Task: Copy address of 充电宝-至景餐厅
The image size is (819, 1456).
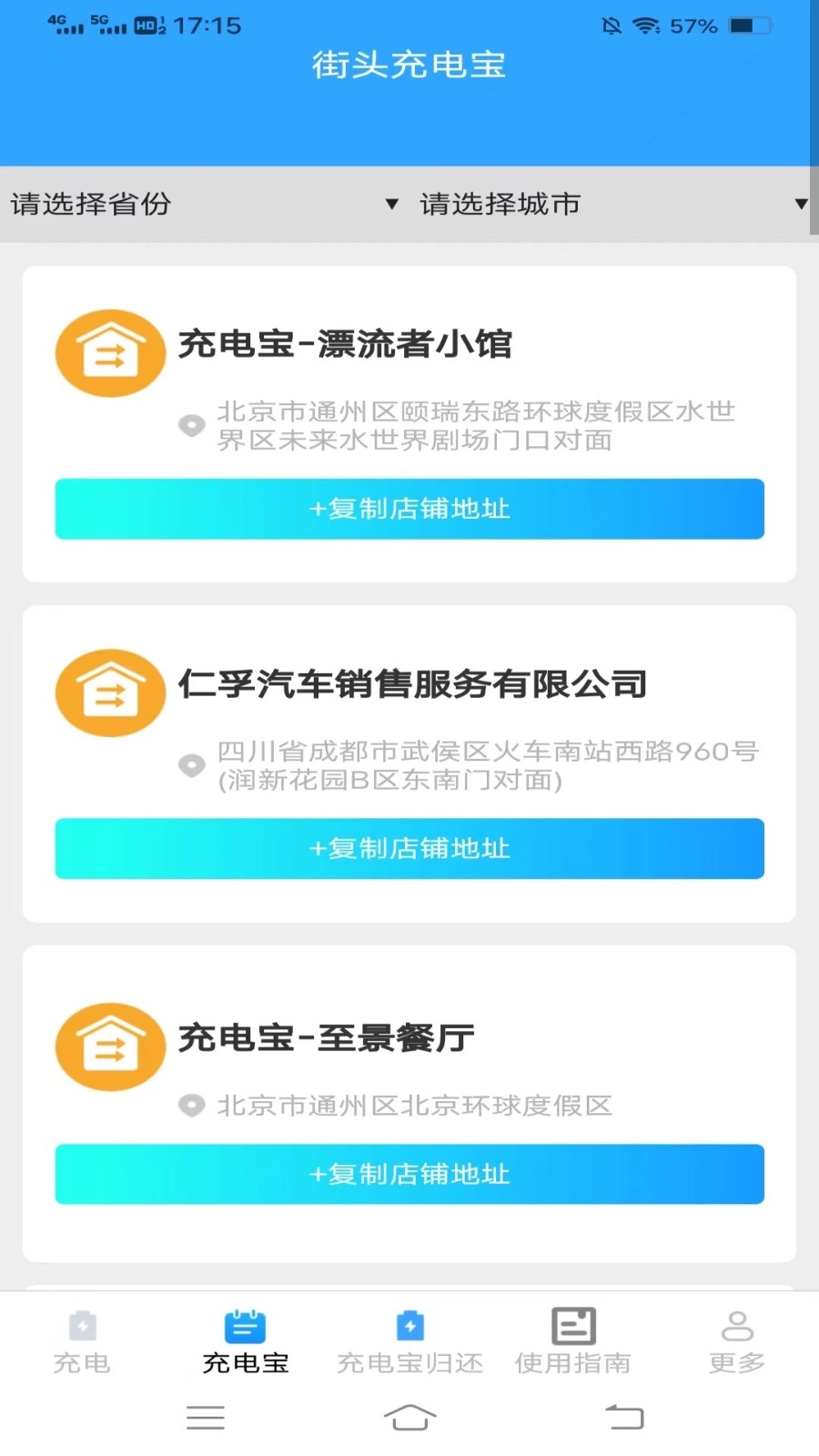Action: 409,1174
